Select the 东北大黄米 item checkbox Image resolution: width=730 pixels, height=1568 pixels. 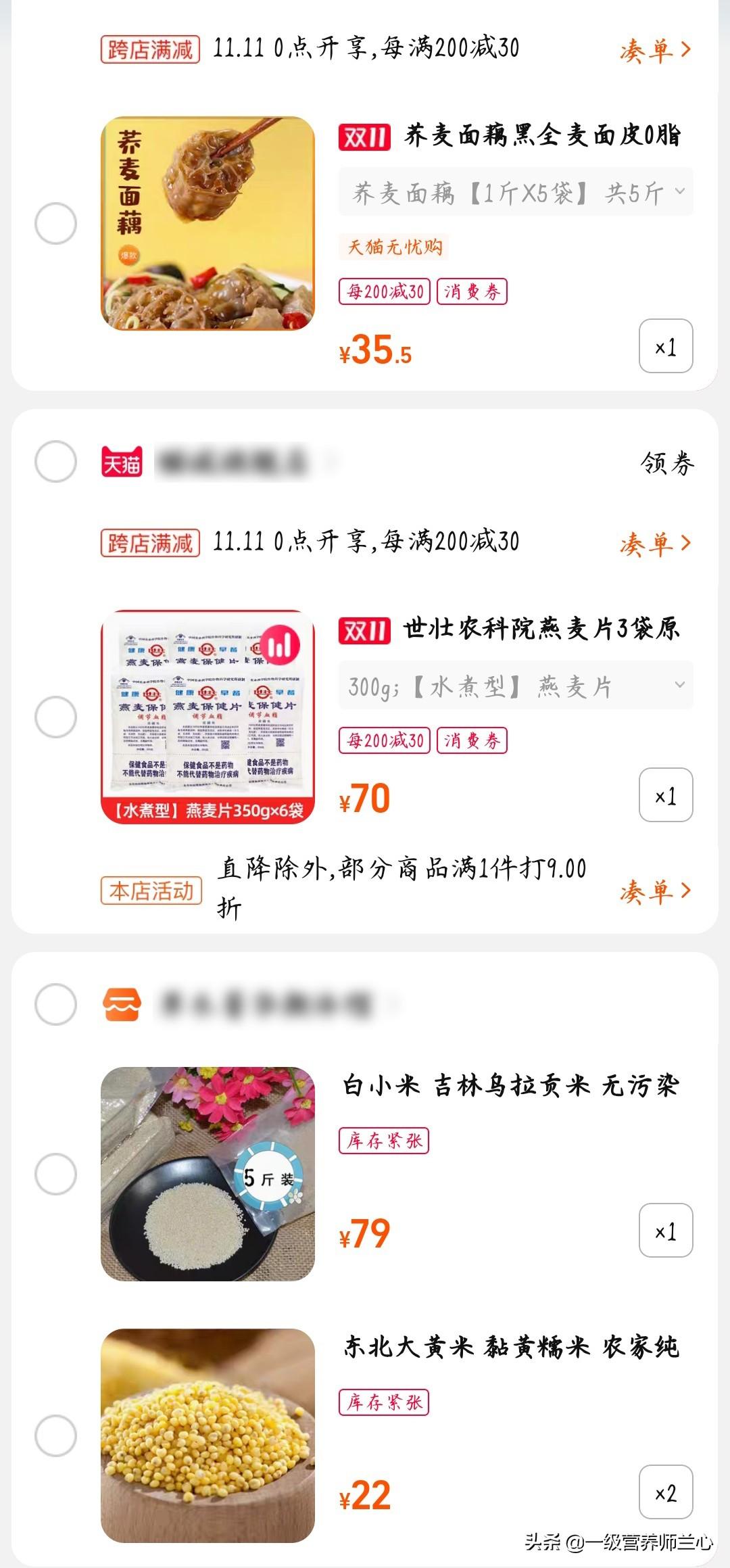point(55,1435)
